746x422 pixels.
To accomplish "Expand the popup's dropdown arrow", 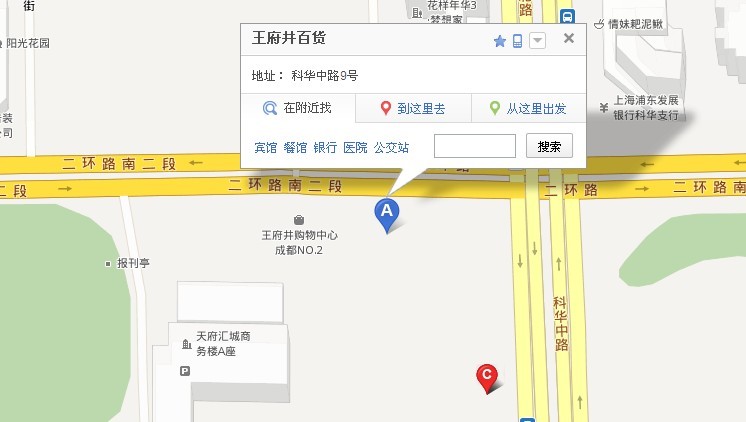I will [x=537, y=41].
